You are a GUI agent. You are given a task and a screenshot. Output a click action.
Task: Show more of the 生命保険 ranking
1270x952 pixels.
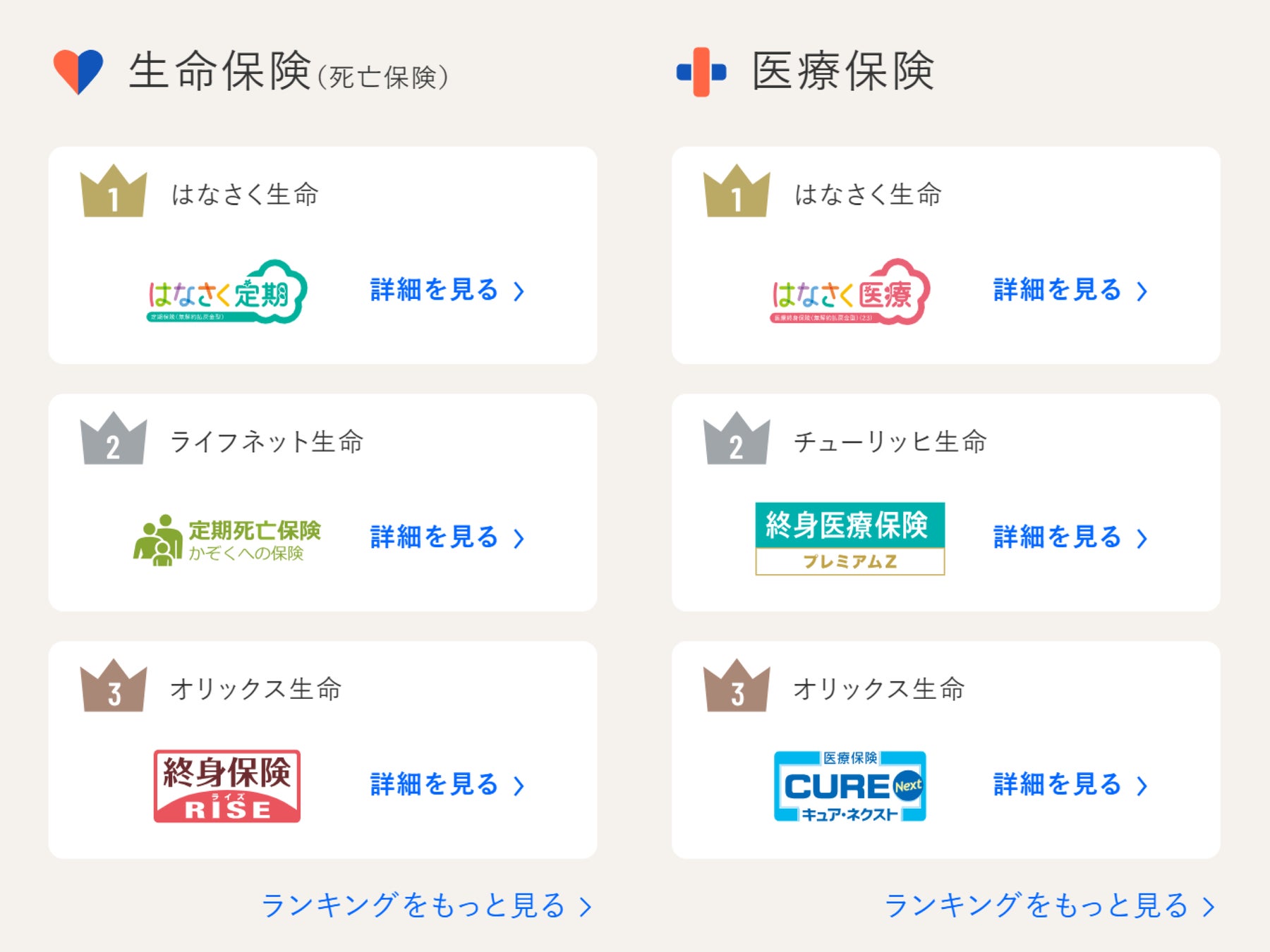tap(425, 906)
